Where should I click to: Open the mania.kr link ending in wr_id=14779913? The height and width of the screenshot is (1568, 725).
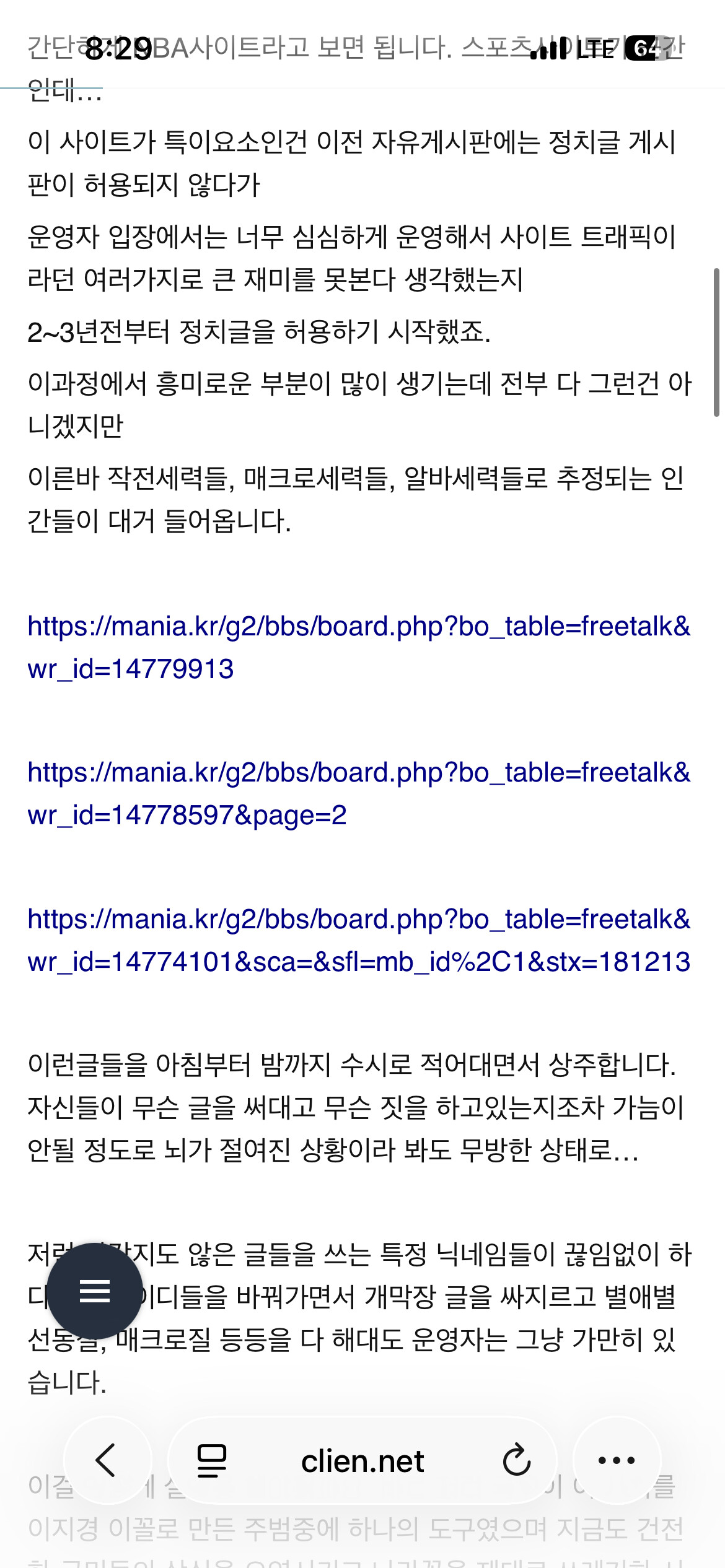pos(359,648)
